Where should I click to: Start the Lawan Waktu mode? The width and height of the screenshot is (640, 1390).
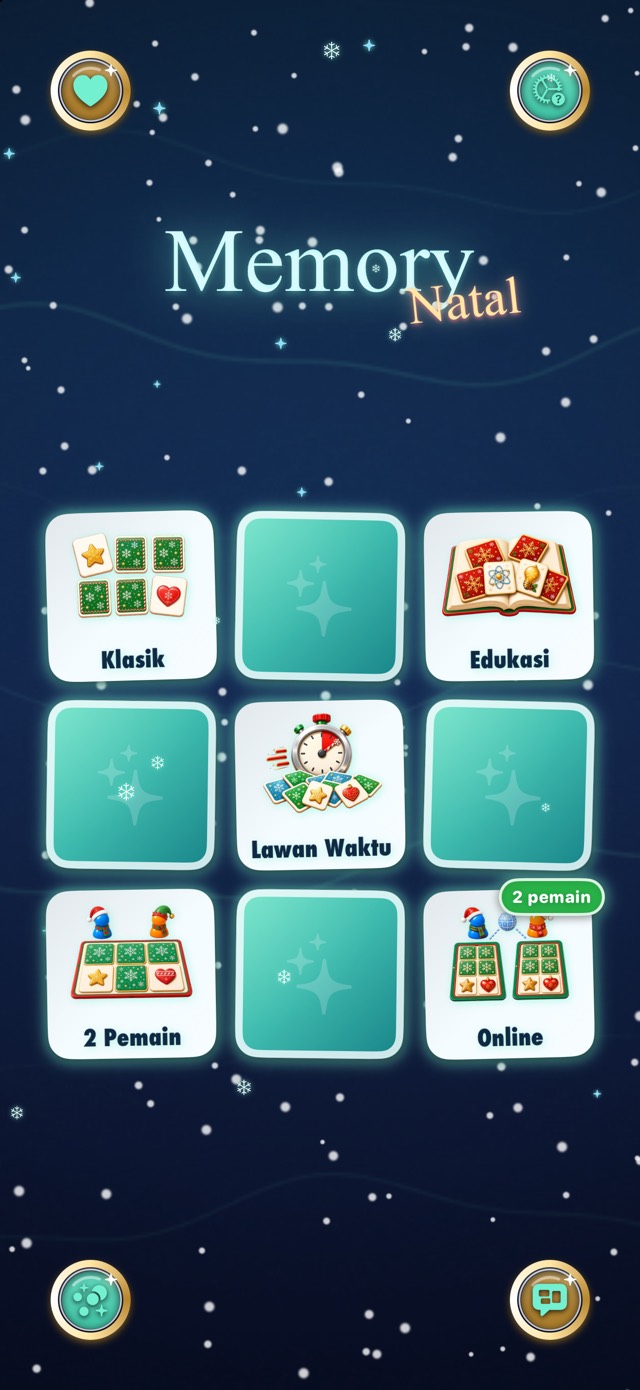[x=320, y=784]
